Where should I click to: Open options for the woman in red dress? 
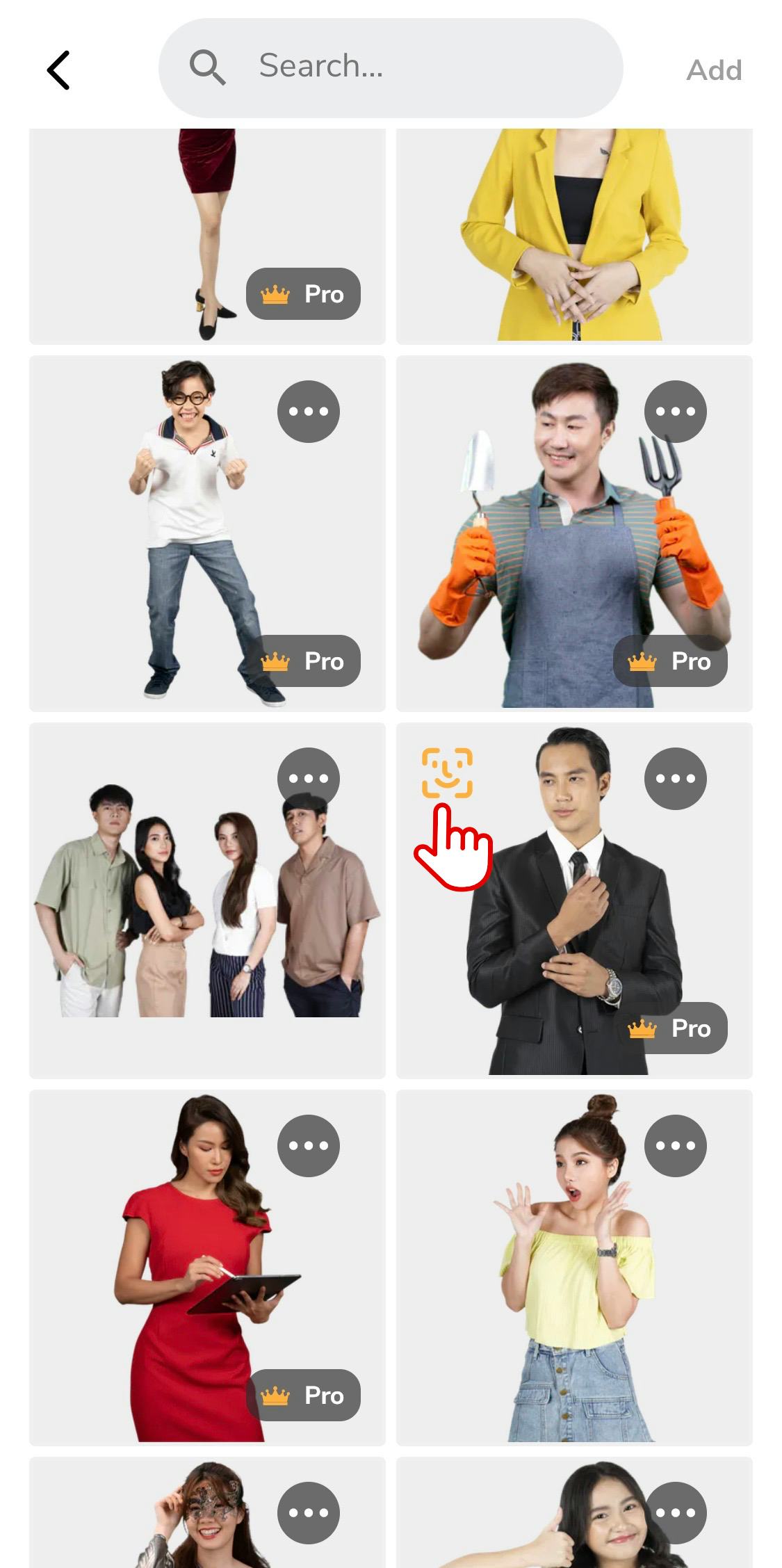click(x=308, y=1146)
